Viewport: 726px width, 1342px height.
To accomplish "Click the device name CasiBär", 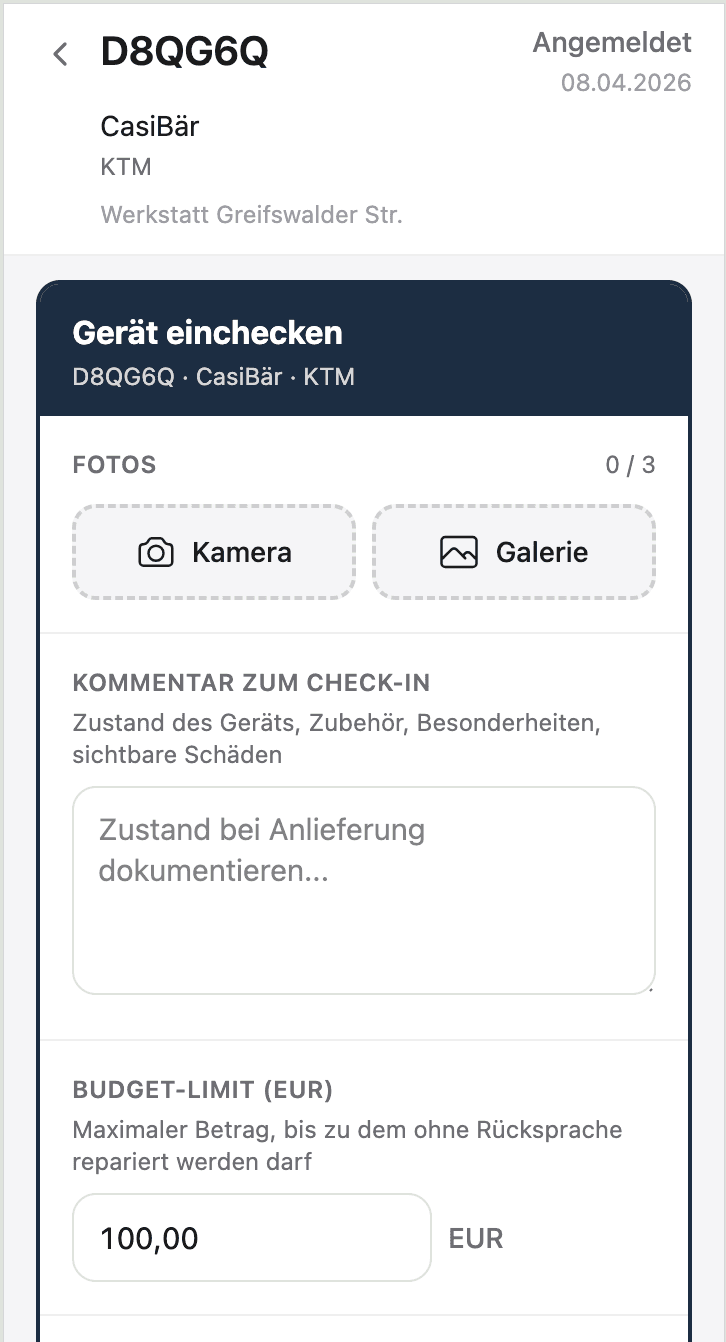I will [149, 127].
